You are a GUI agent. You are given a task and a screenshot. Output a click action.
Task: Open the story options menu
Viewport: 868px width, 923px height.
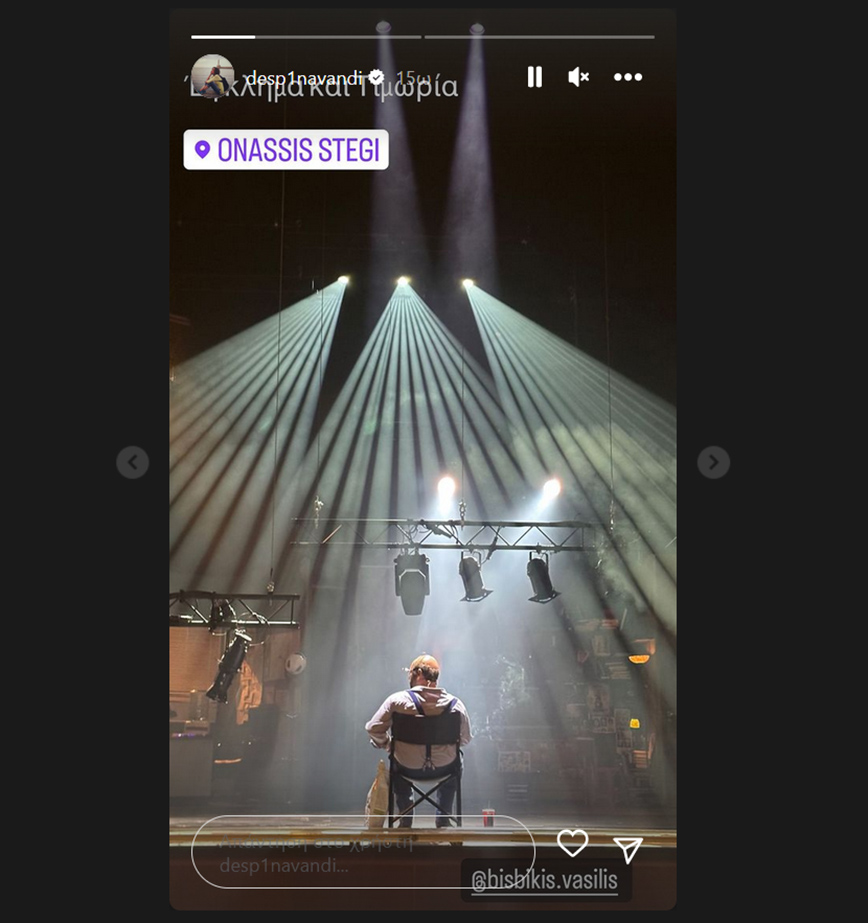click(628, 77)
